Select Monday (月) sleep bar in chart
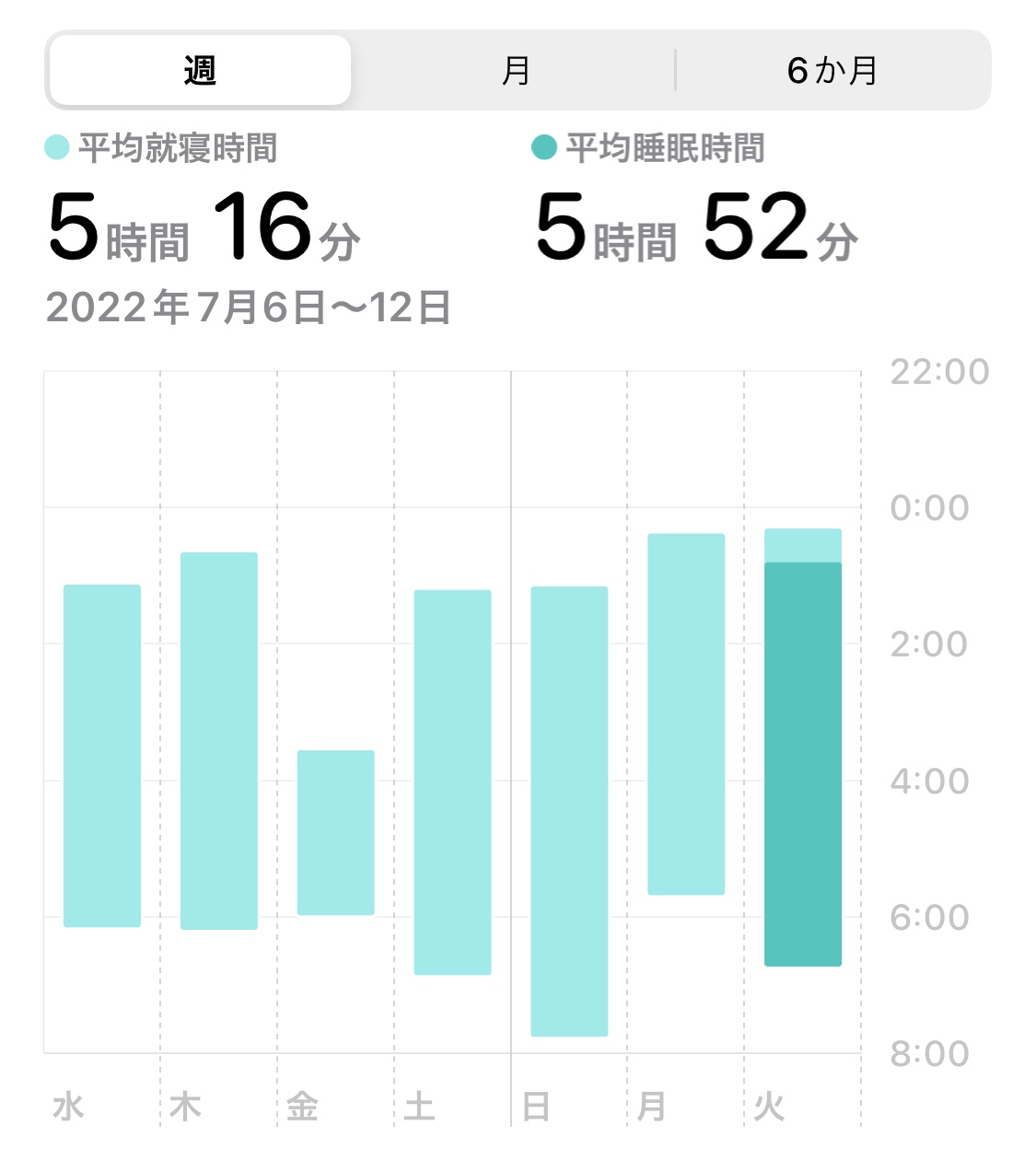 click(686, 714)
